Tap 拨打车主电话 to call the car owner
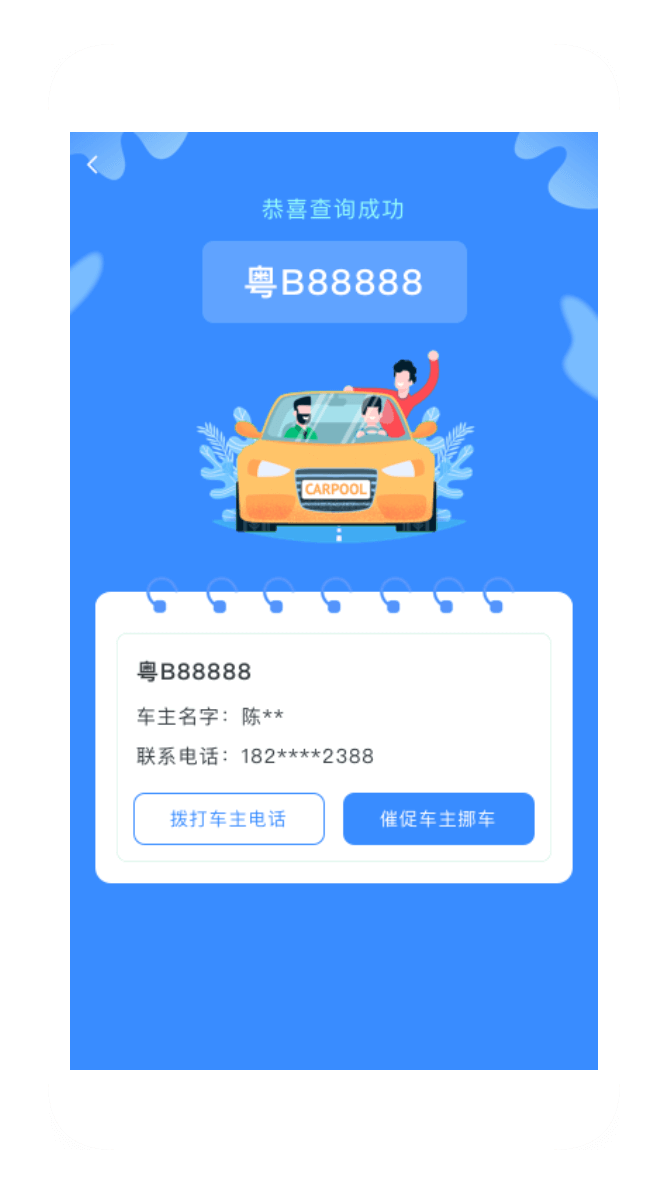Screen dimensions: 668x1202 click(229, 819)
